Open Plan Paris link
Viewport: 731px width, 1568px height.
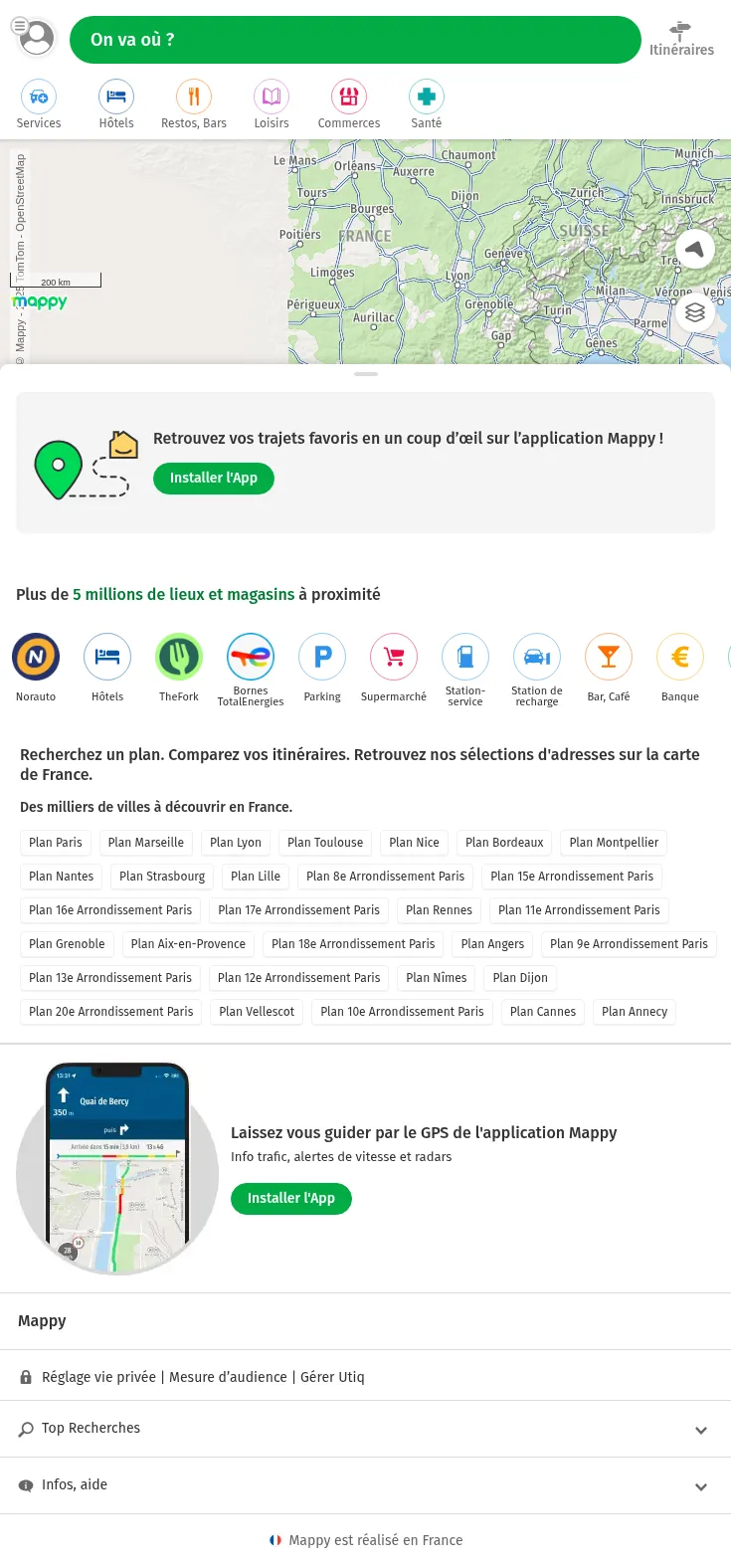(56, 843)
